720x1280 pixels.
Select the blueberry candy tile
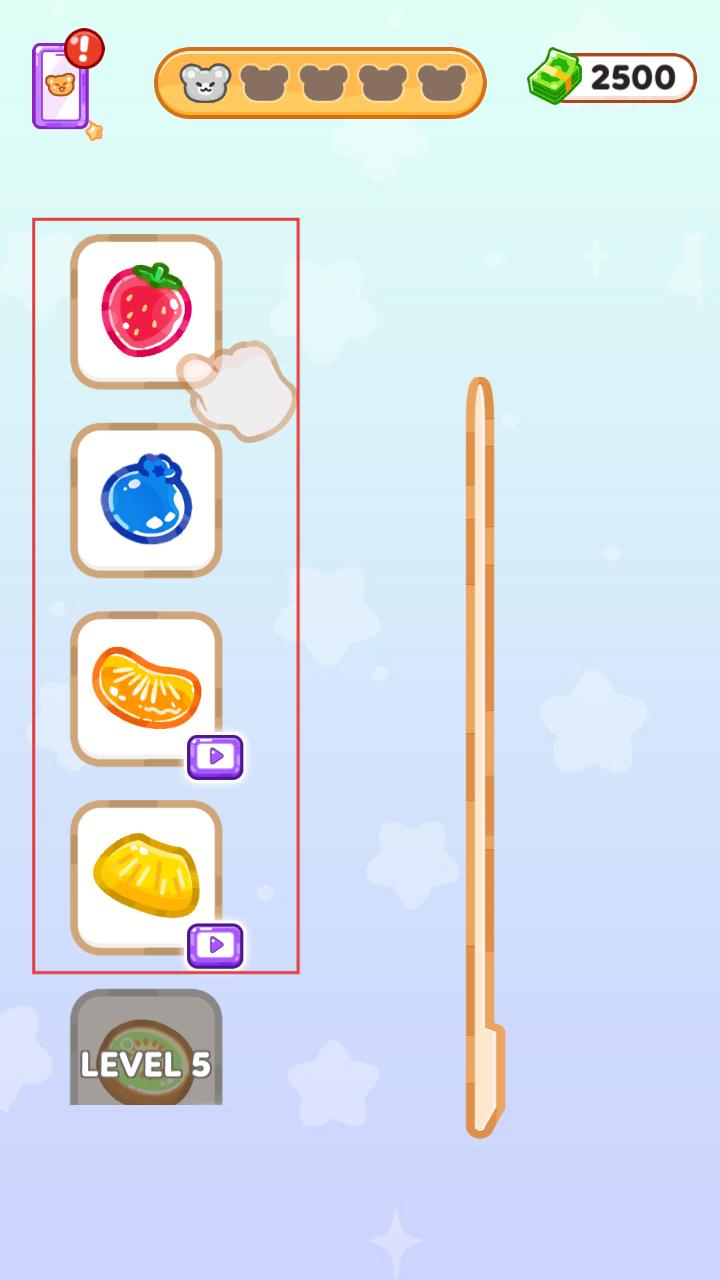[x=146, y=500]
